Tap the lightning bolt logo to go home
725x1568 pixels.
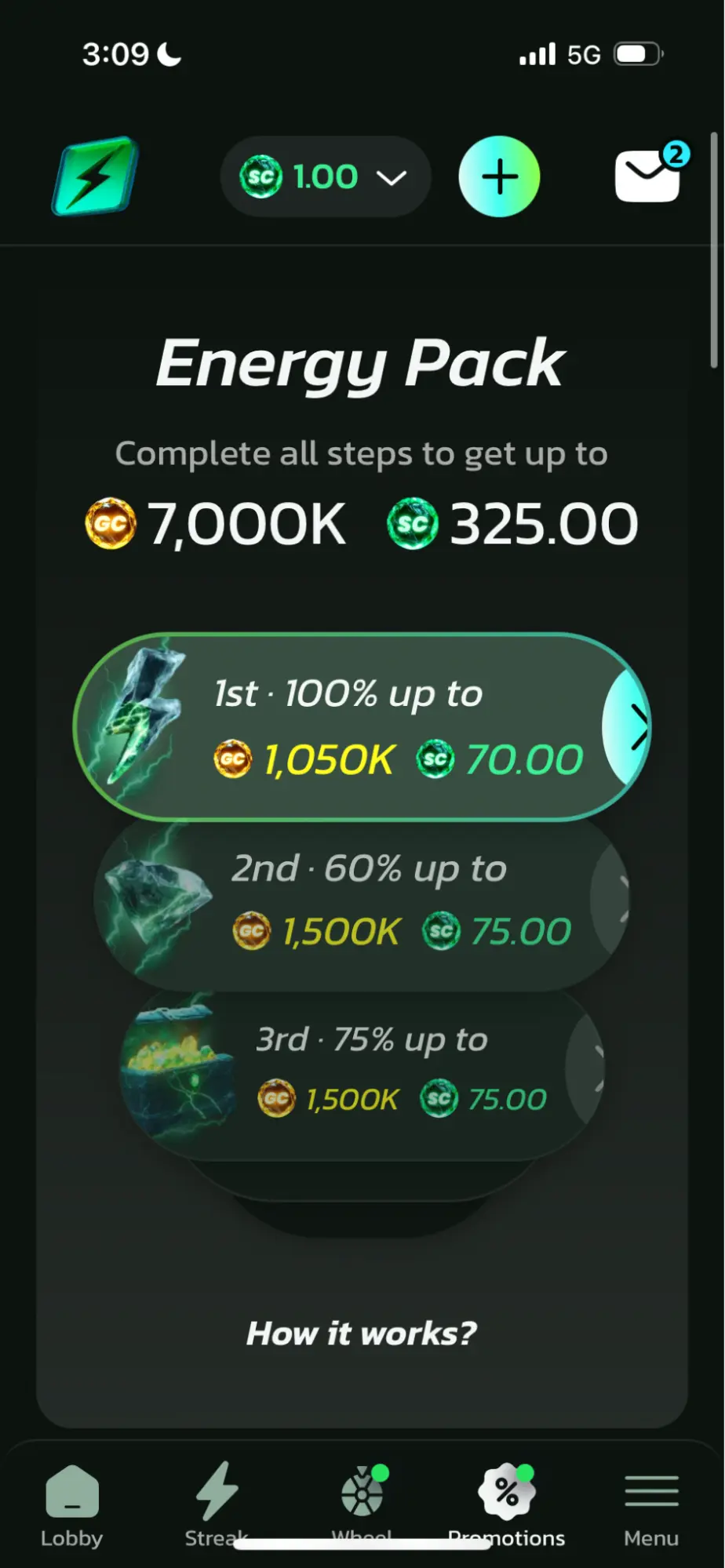95,176
